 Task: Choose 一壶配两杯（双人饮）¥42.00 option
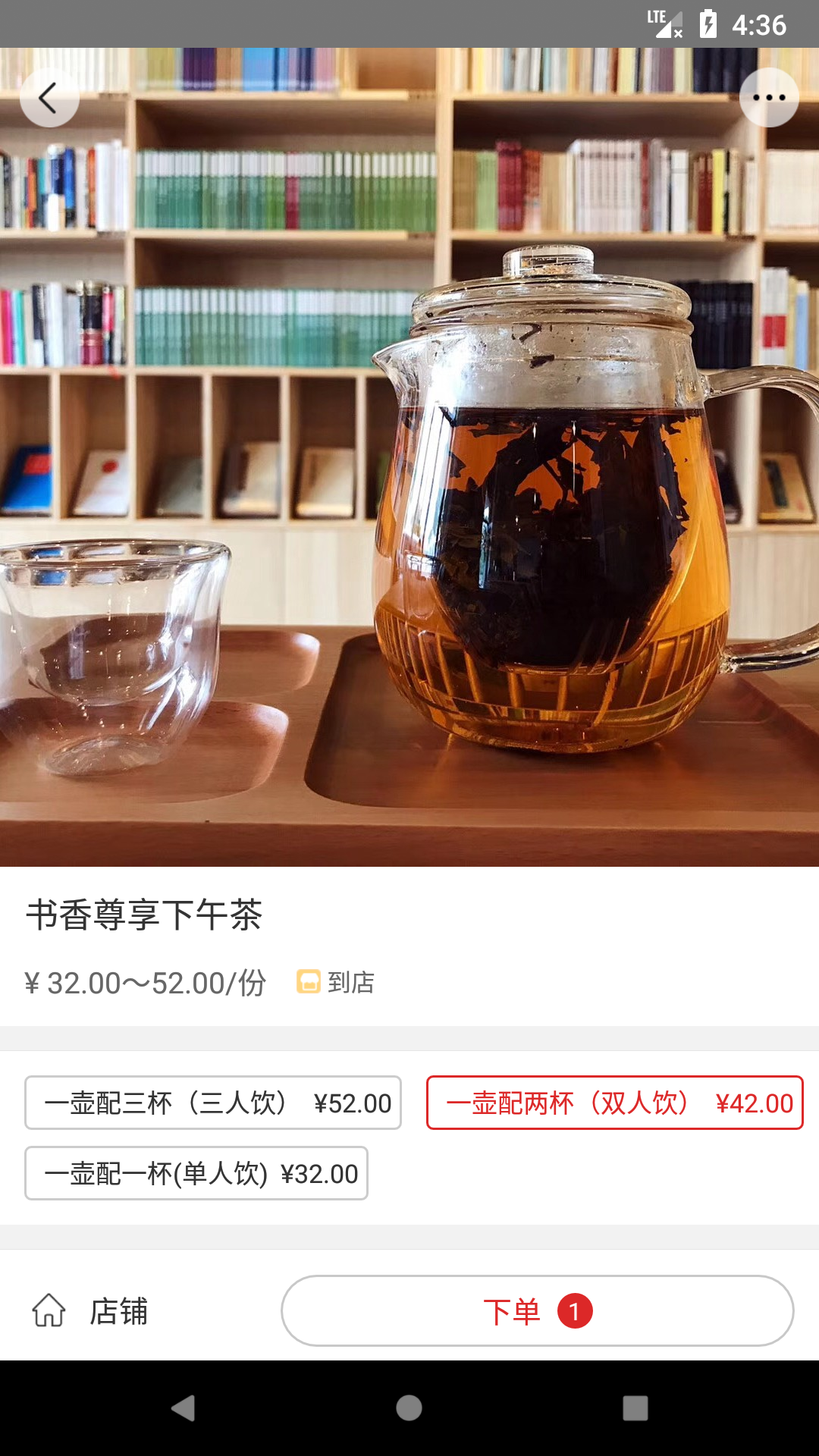point(614,1103)
